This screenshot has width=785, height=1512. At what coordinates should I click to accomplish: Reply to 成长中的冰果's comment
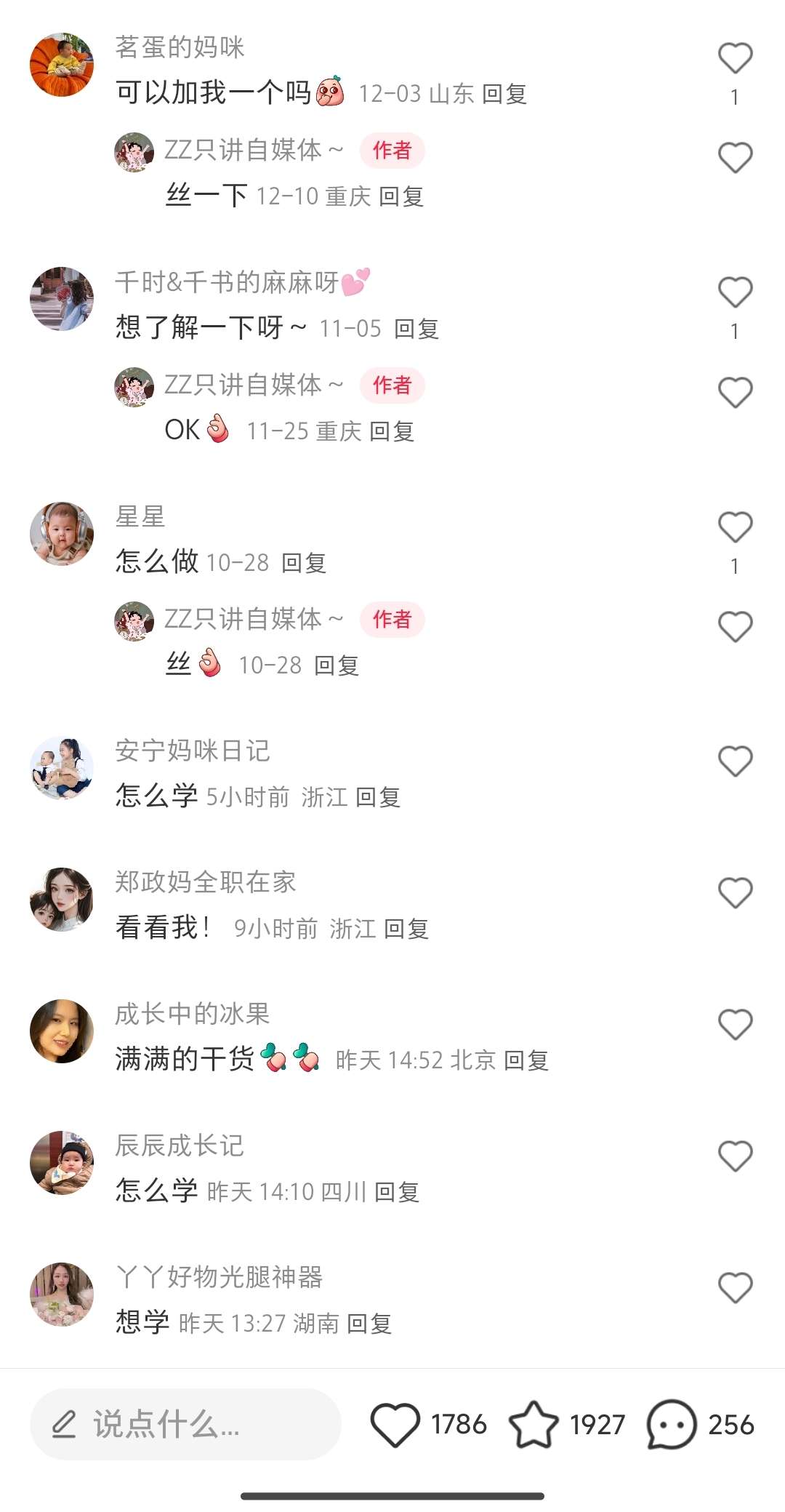coord(526,1060)
